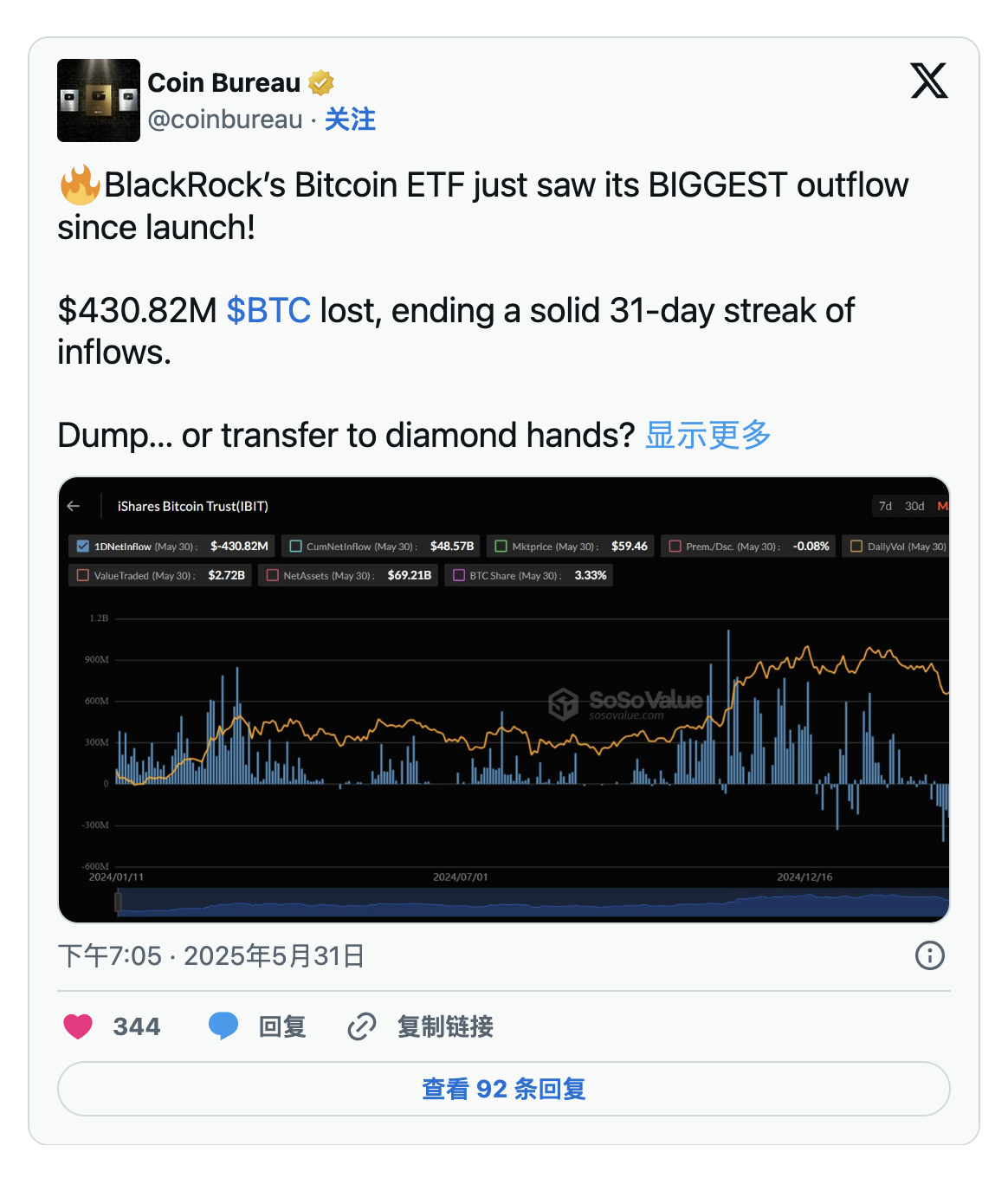Like the tweet with heart icon
1008x1178 pixels.
[79, 1026]
